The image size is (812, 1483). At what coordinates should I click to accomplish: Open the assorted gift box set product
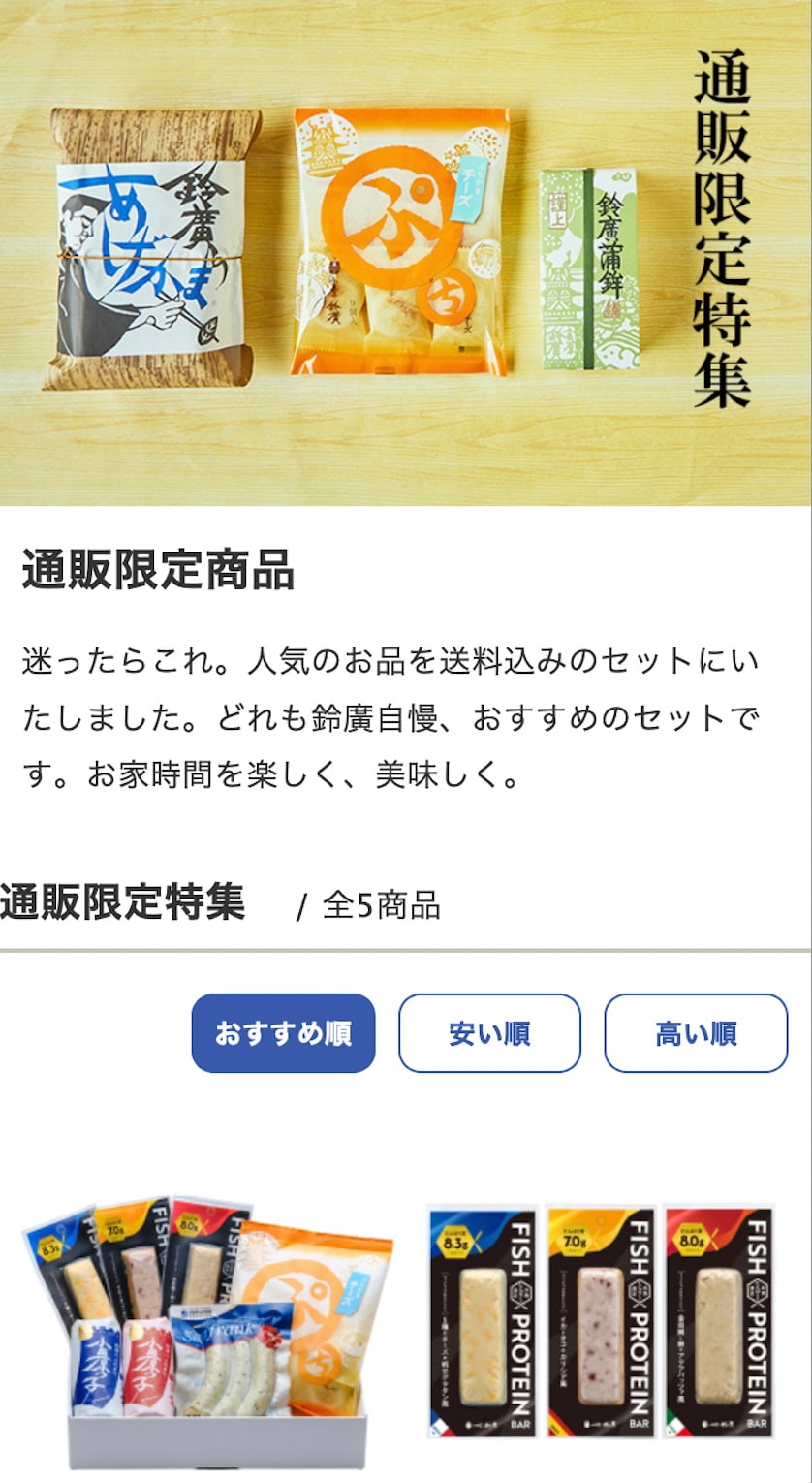point(207,1333)
